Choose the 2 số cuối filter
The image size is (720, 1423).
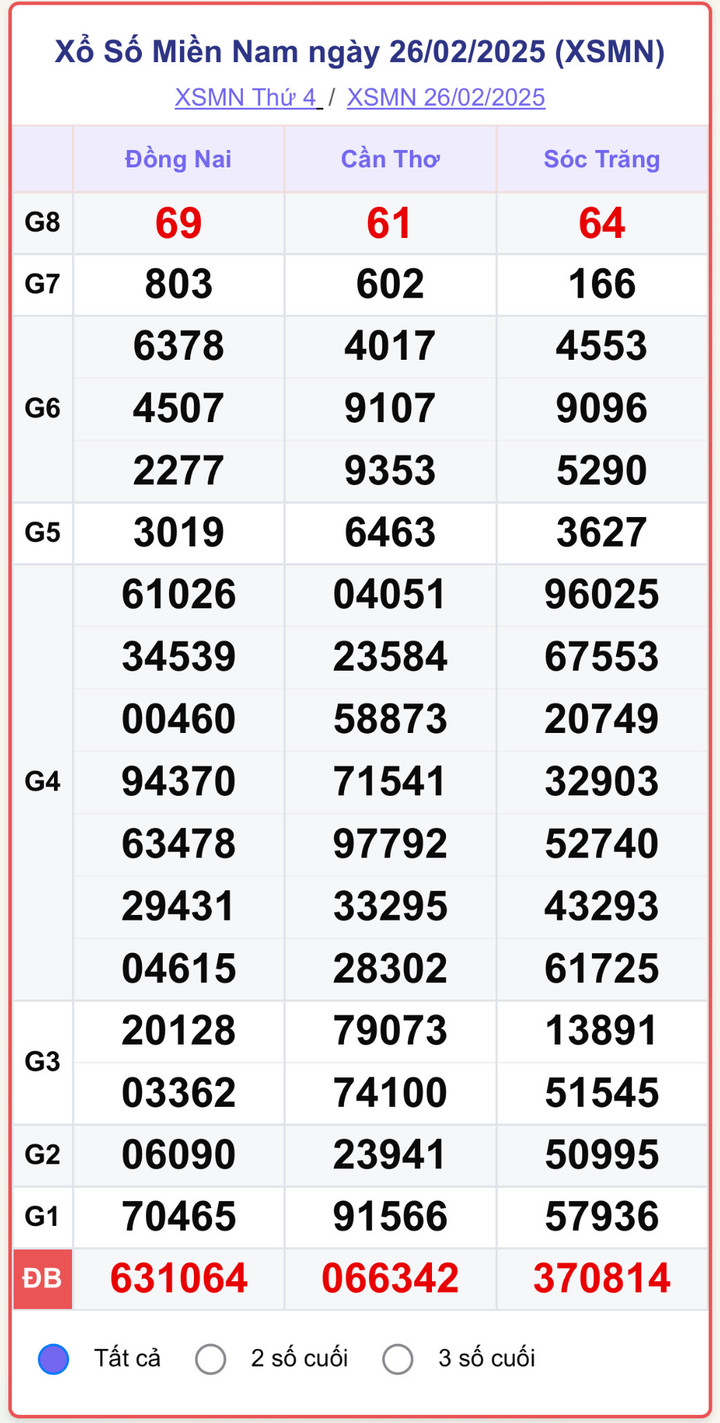(x=211, y=1358)
